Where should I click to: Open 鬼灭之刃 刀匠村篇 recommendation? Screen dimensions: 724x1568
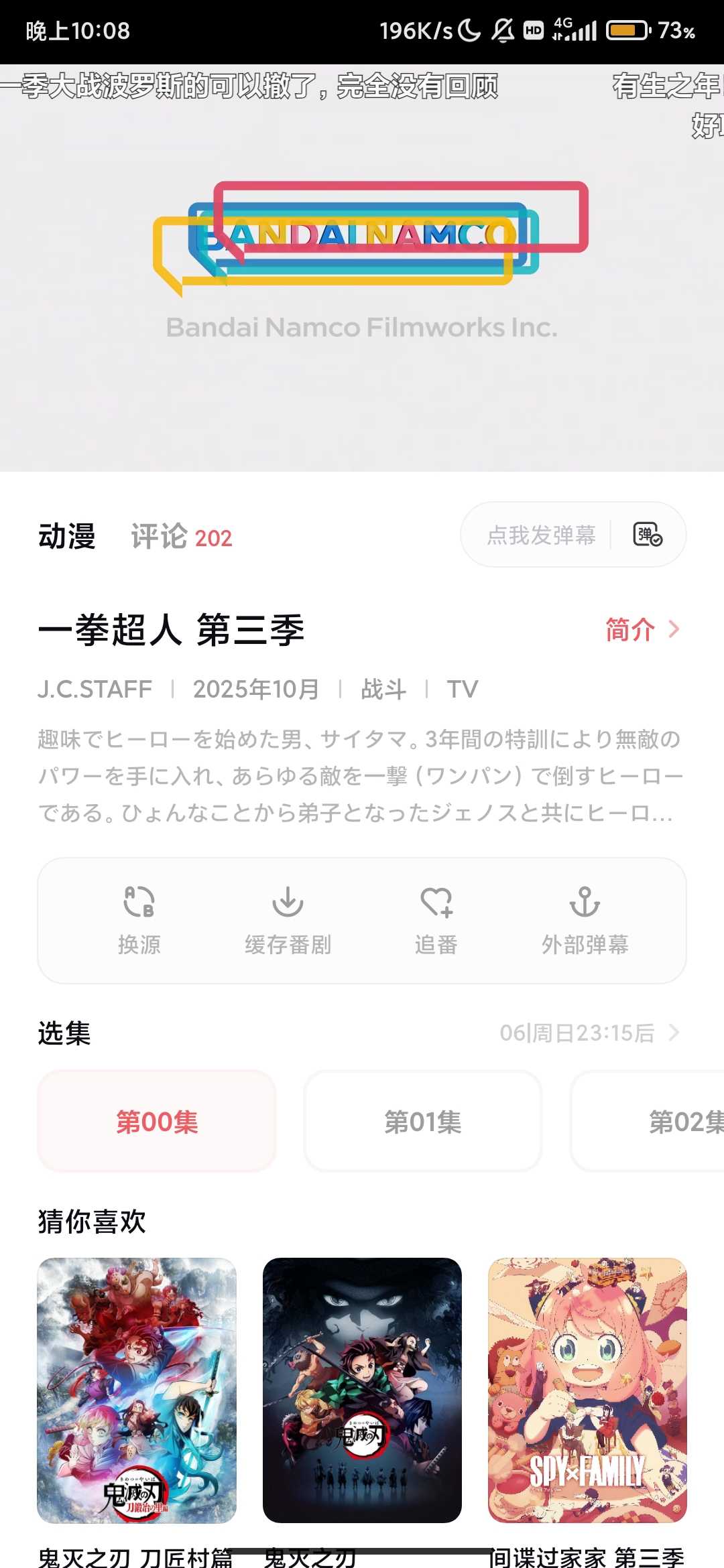pyautogui.click(x=137, y=1390)
